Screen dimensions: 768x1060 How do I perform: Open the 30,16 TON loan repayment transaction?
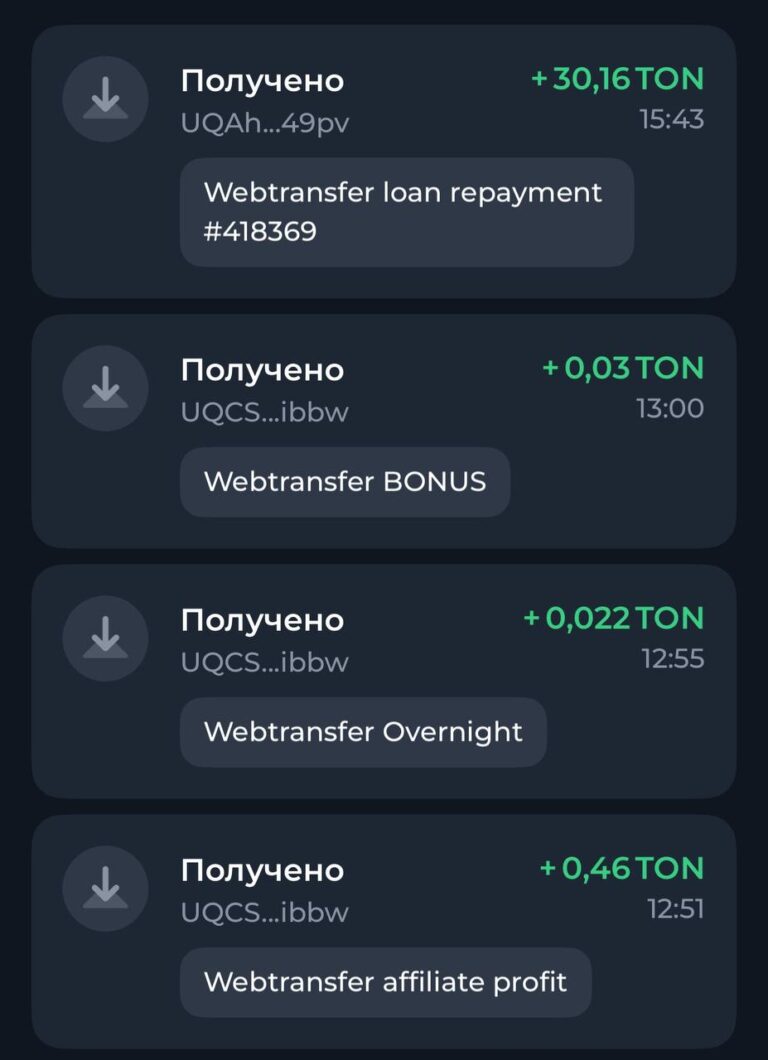click(x=384, y=160)
